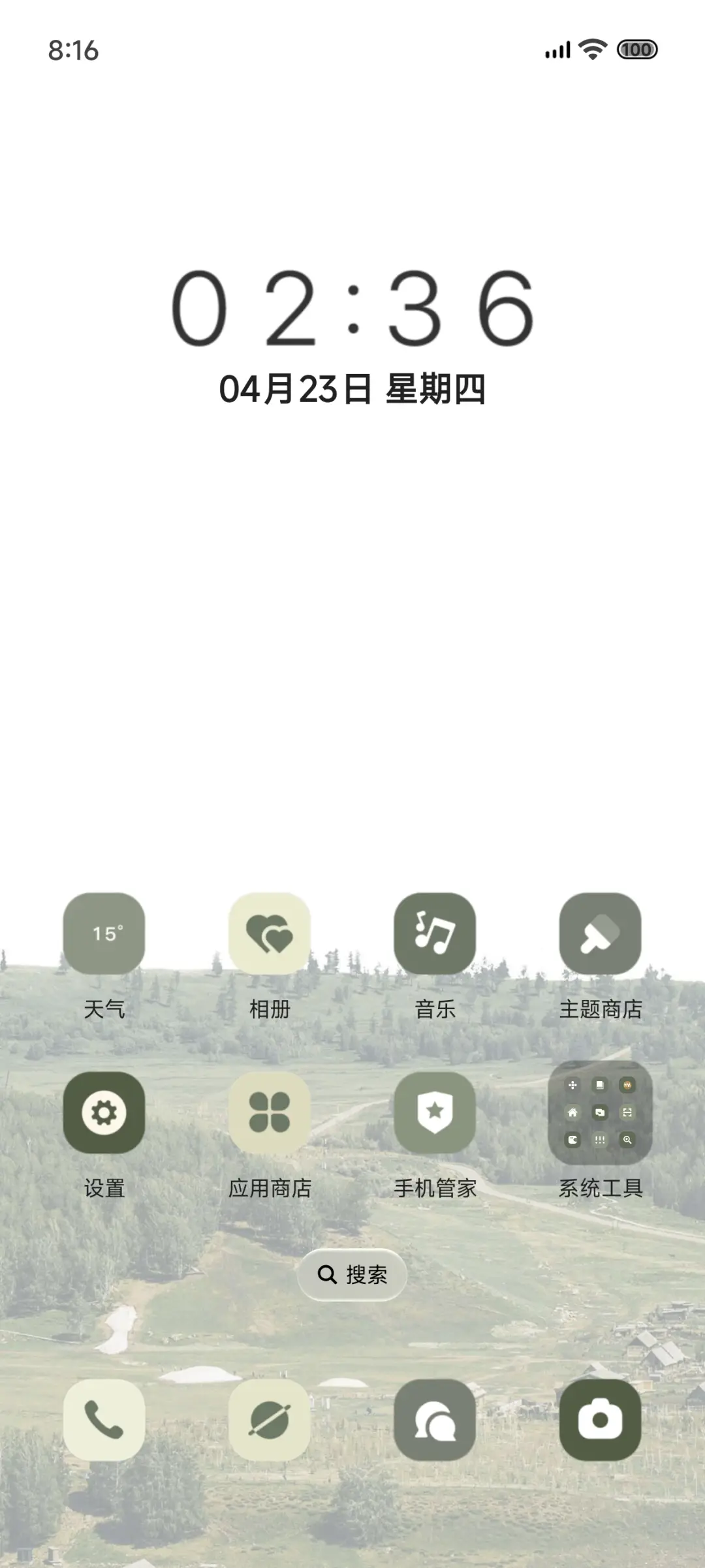Tap the 8:16 status bar clock
The image size is (705, 1568).
(x=74, y=49)
